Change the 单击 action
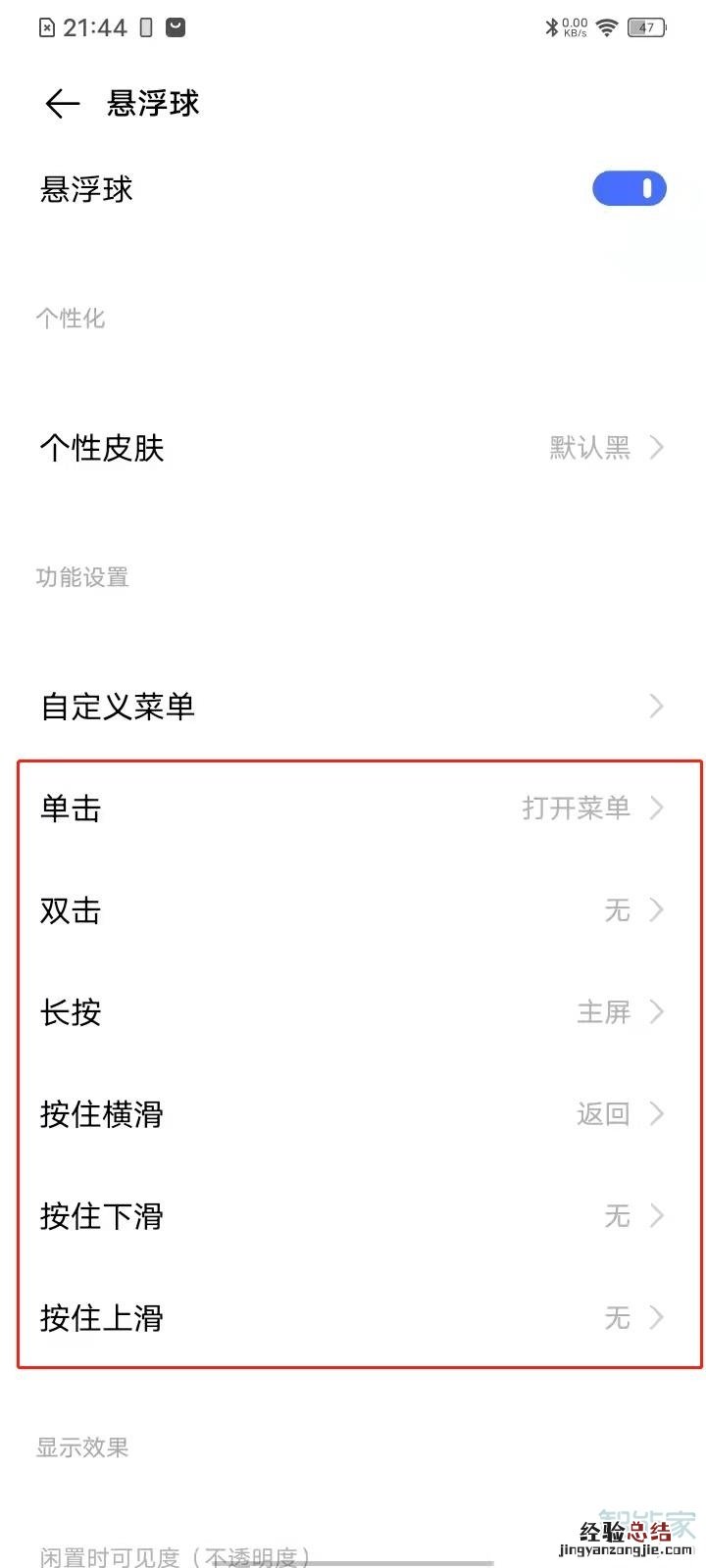706x1568 pixels. point(353,808)
